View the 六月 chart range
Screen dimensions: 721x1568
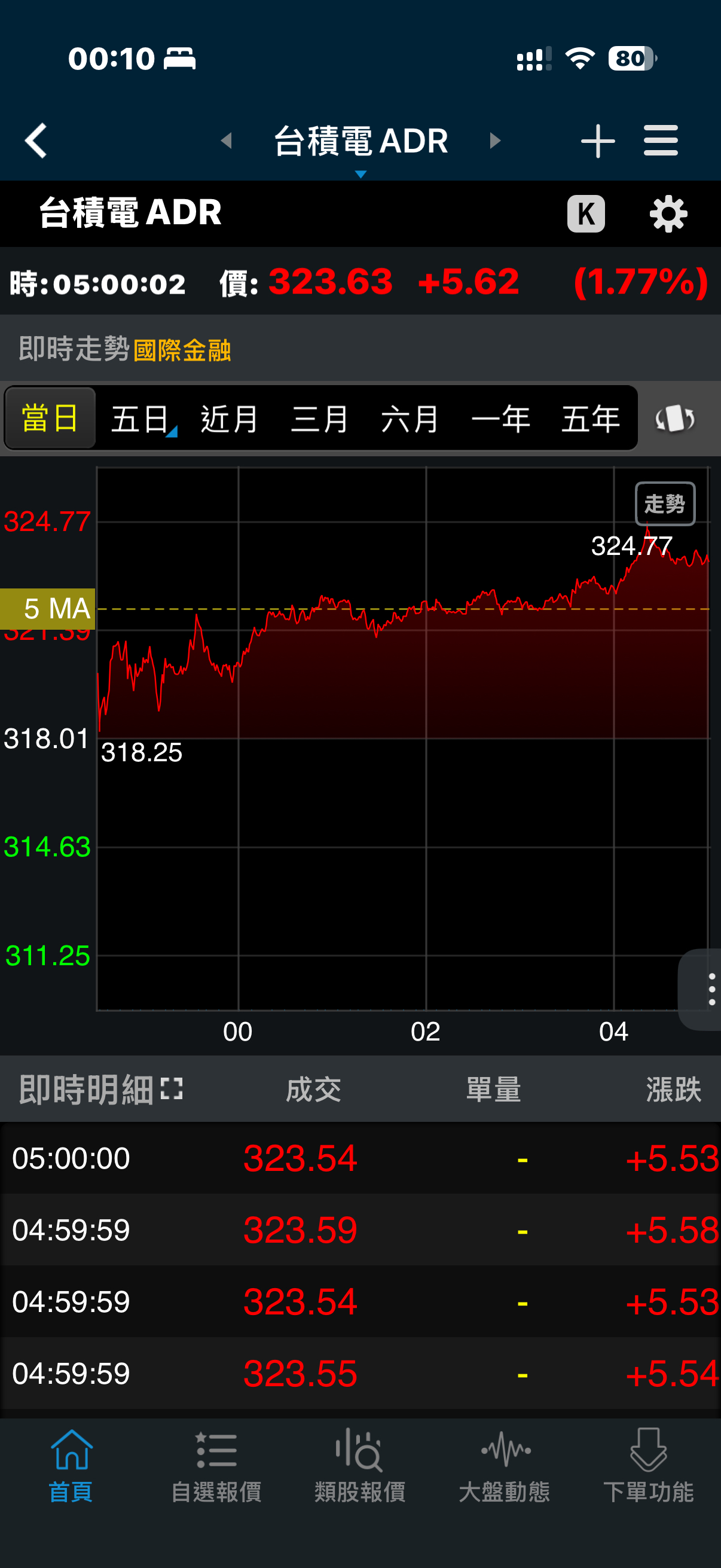tap(410, 419)
